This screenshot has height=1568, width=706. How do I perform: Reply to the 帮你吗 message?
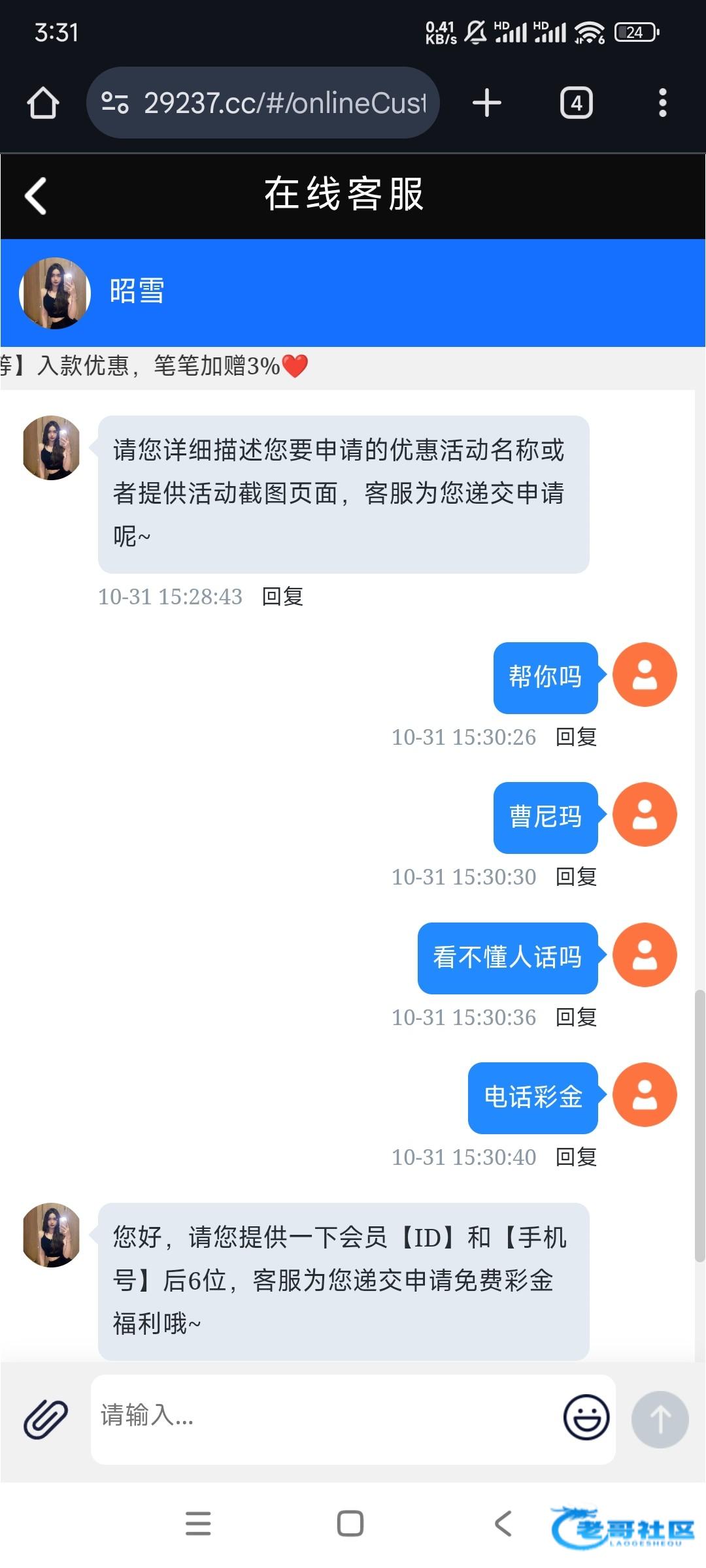(x=576, y=737)
